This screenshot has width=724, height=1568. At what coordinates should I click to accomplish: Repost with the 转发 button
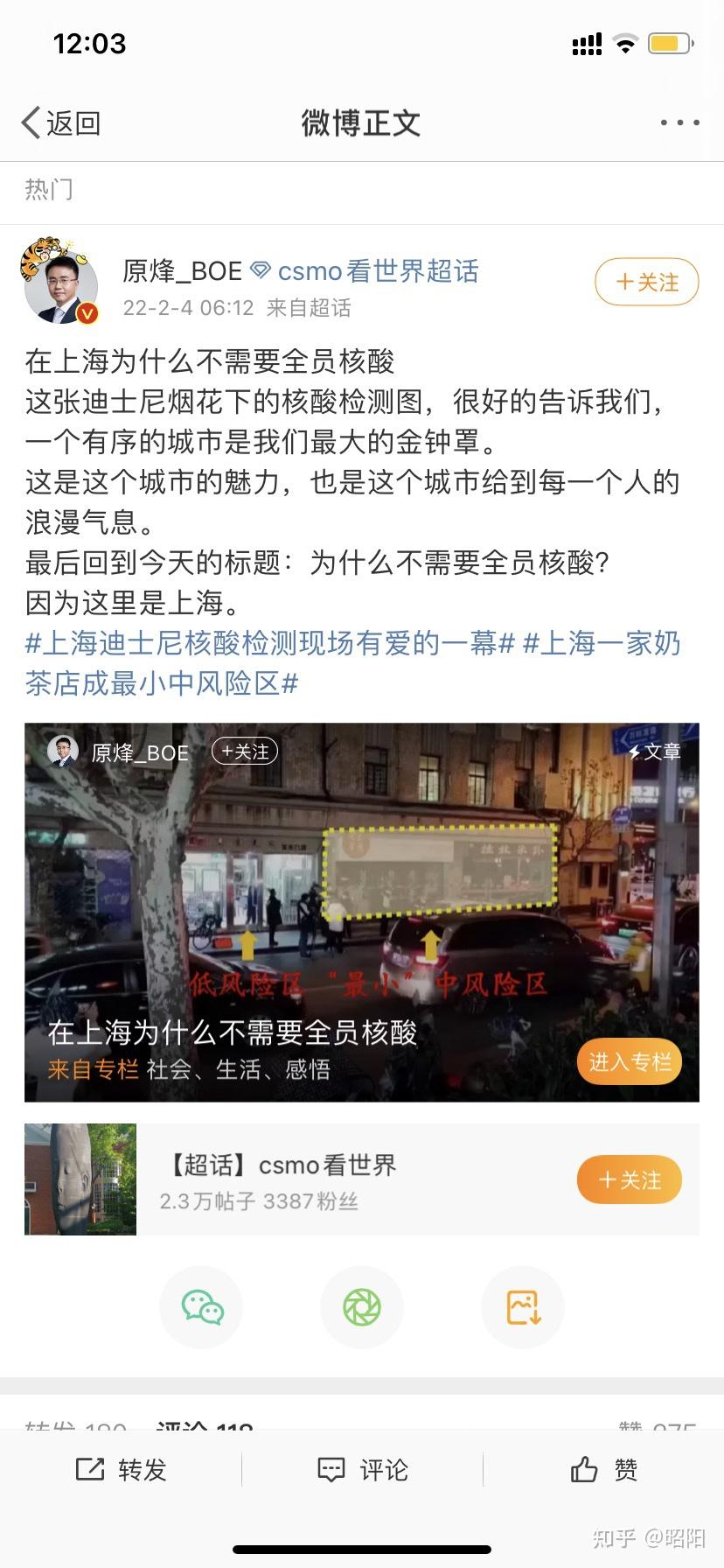coord(121,1469)
